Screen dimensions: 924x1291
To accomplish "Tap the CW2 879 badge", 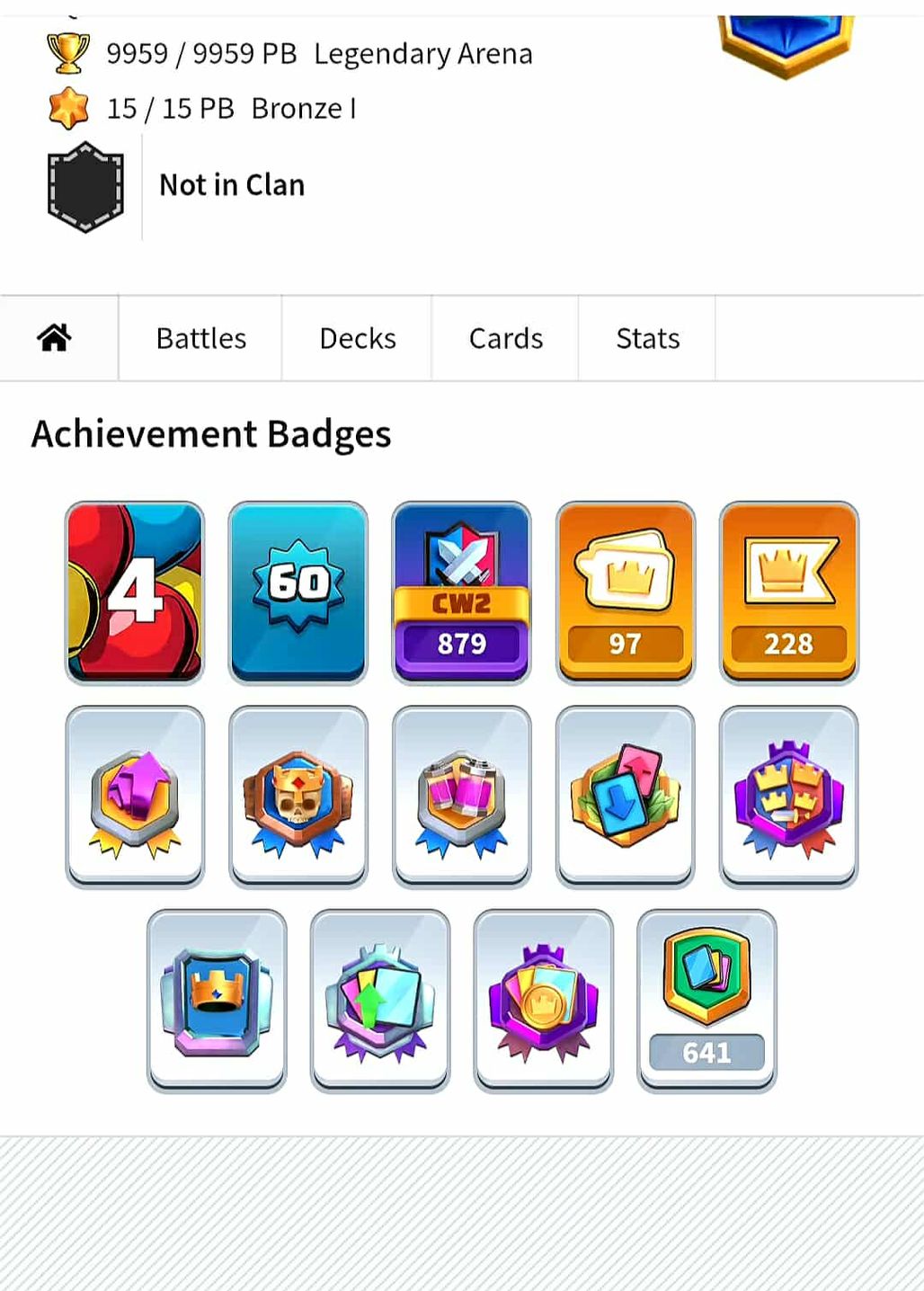I will (x=461, y=592).
